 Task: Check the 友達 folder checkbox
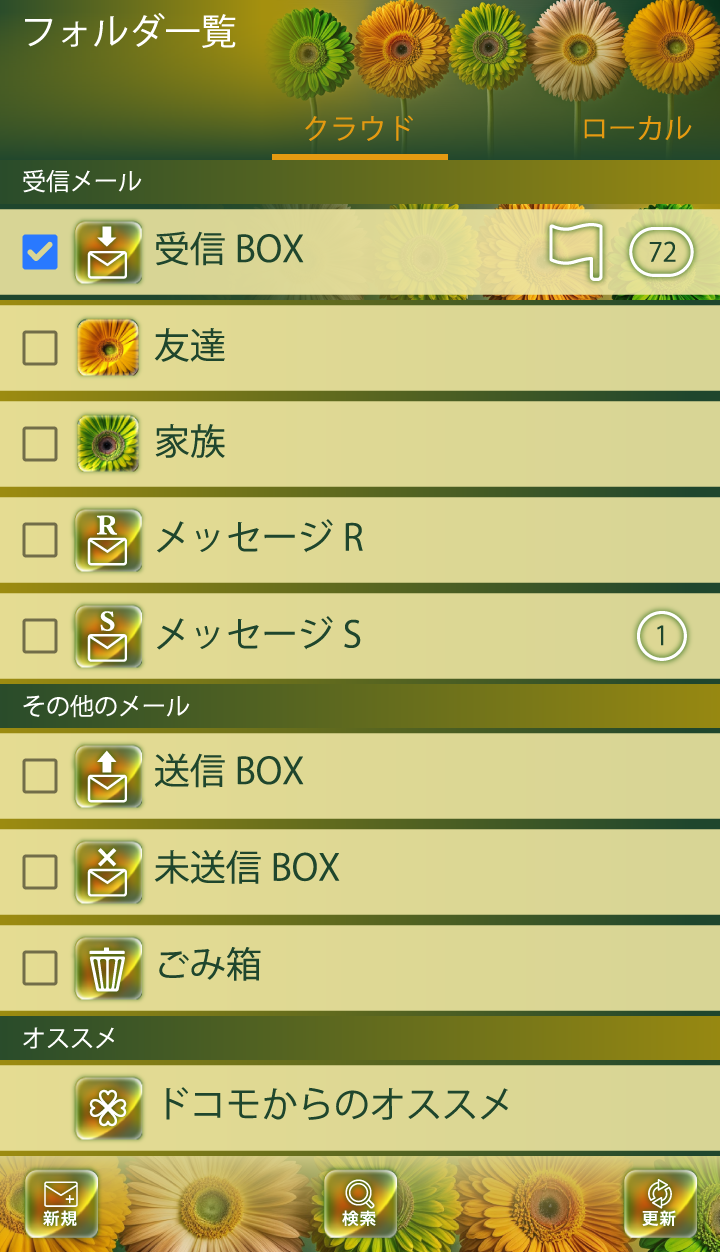pyautogui.click(x=40, y=348)
